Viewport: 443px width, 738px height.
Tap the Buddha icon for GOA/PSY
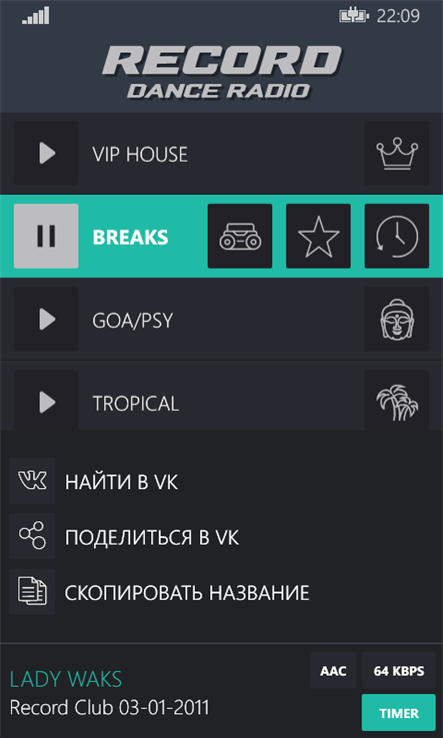pyautogui.click(x=396, y=319)
